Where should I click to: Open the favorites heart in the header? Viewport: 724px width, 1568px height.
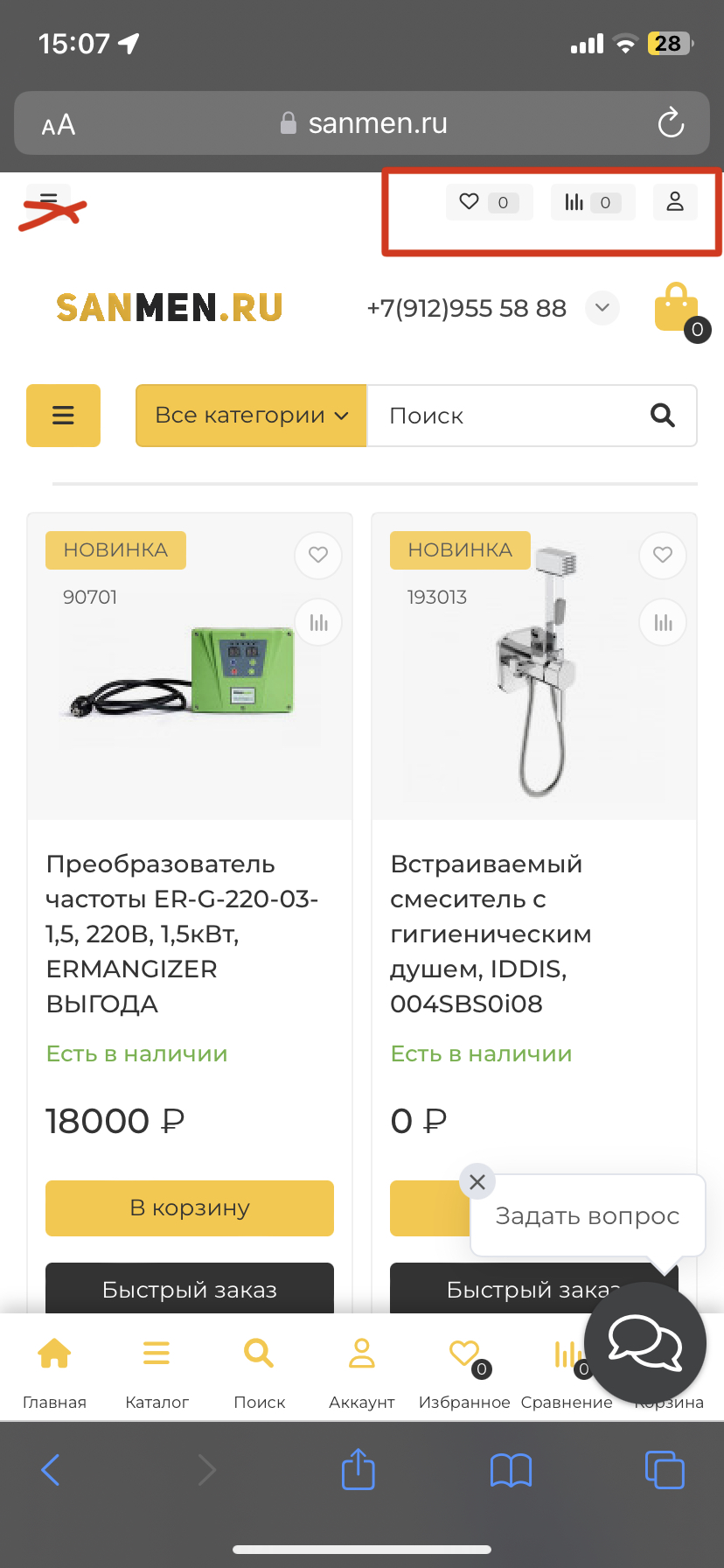tap(470, 202)
